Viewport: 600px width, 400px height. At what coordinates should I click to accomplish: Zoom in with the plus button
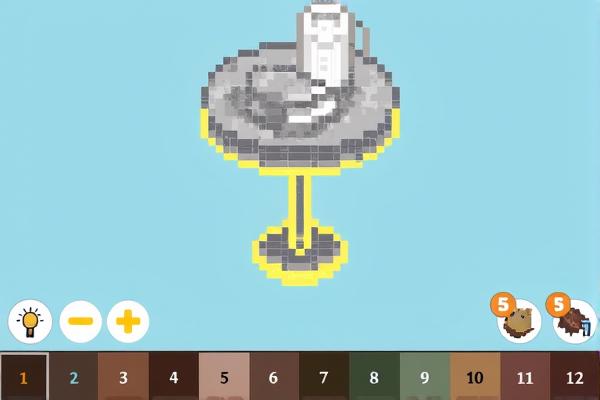pos(129,322)
